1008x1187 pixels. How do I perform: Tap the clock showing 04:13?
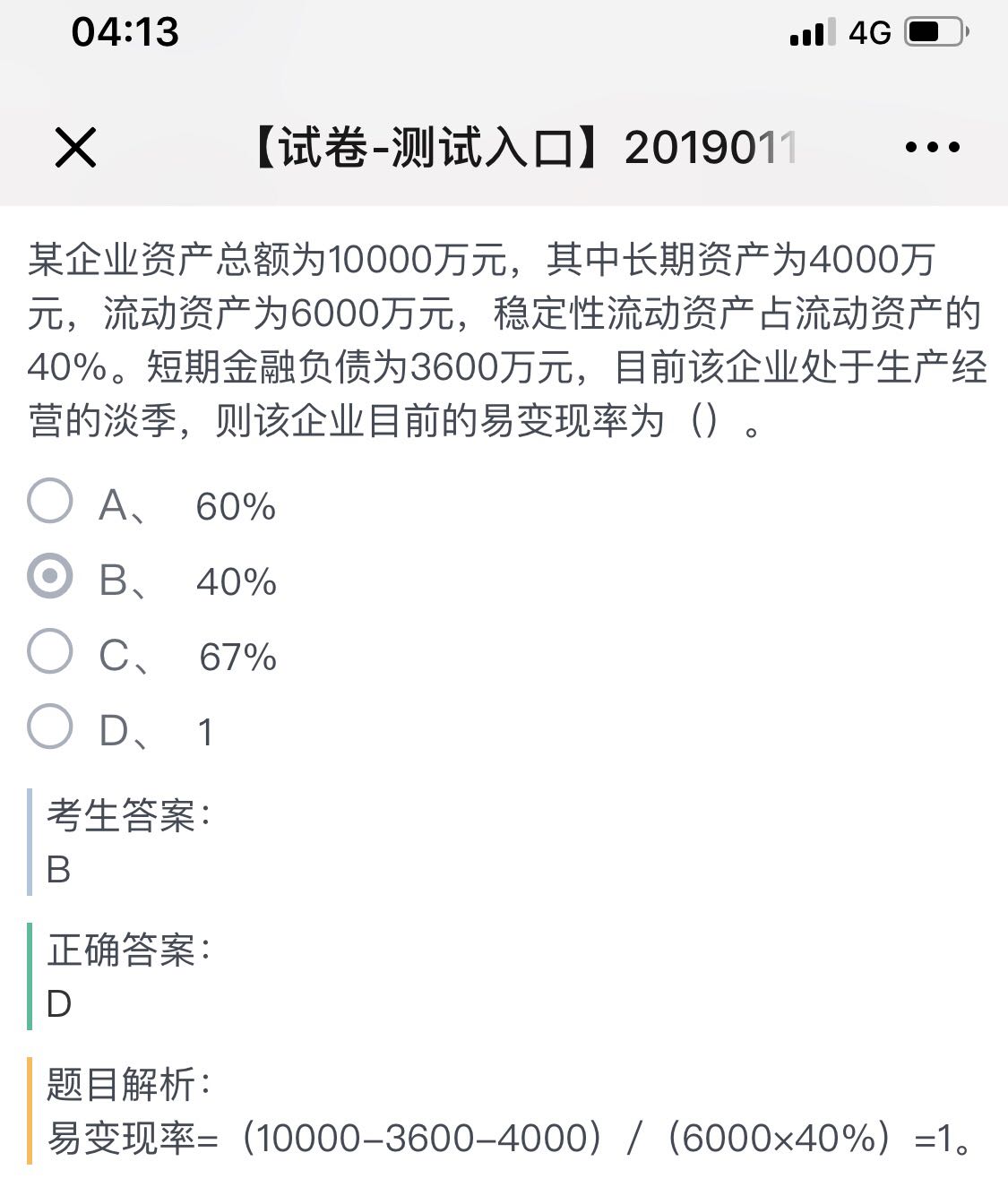click(x=126, y=32)
